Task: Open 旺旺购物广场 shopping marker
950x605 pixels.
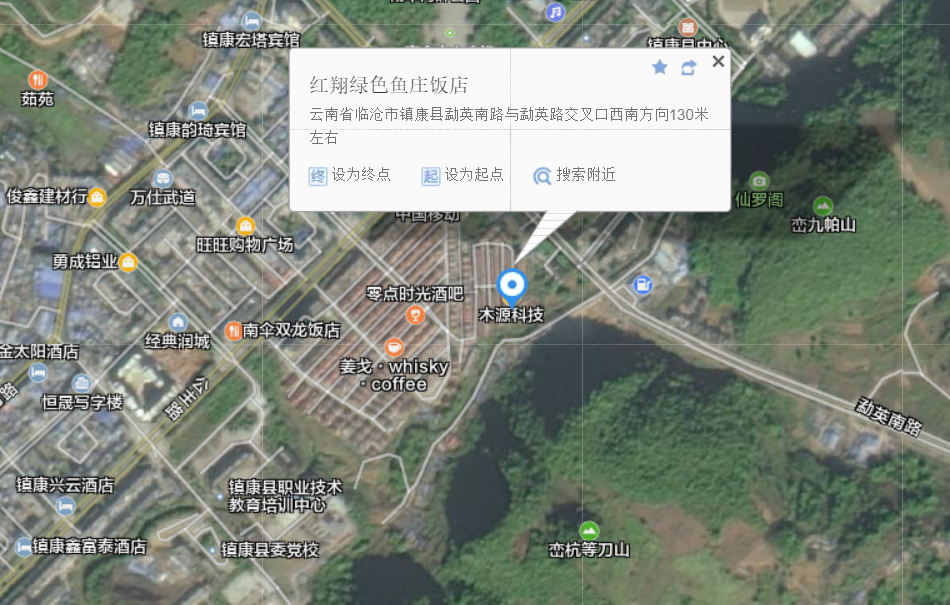Action: tap(245, 226)
